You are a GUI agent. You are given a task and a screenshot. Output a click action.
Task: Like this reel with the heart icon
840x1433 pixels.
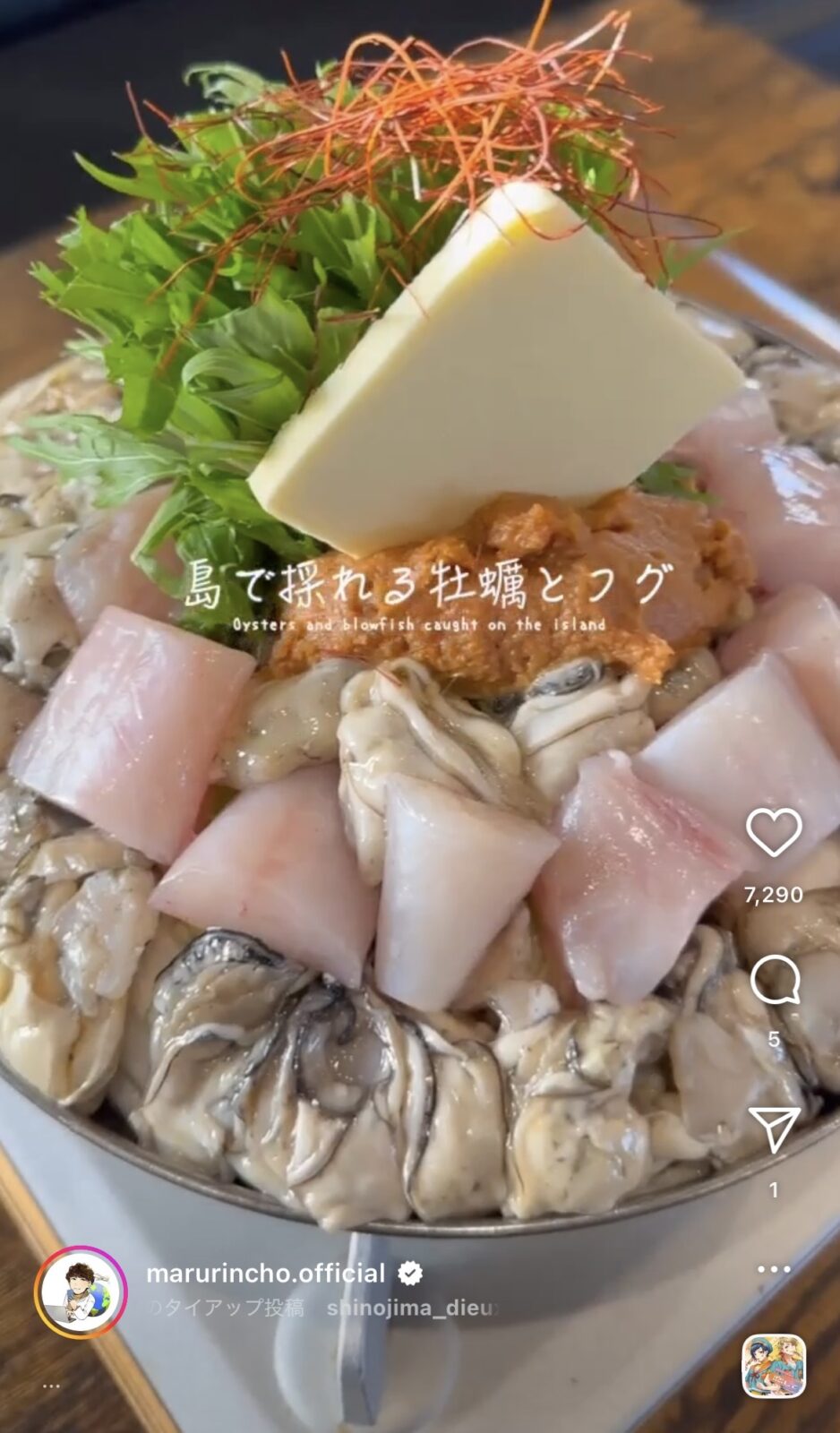point(774,832)
